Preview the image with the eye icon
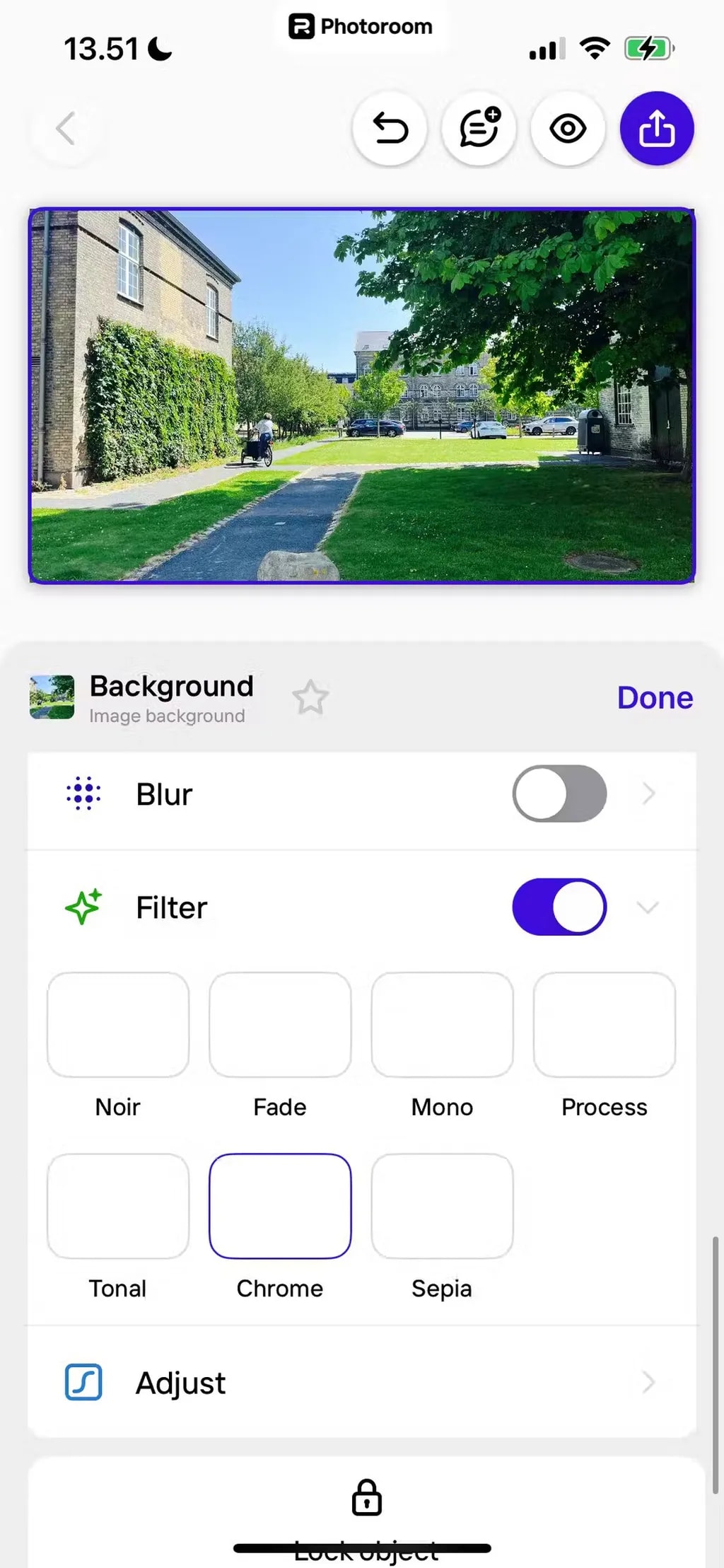This screenshot has width=724, height=1568. (568, 129)
